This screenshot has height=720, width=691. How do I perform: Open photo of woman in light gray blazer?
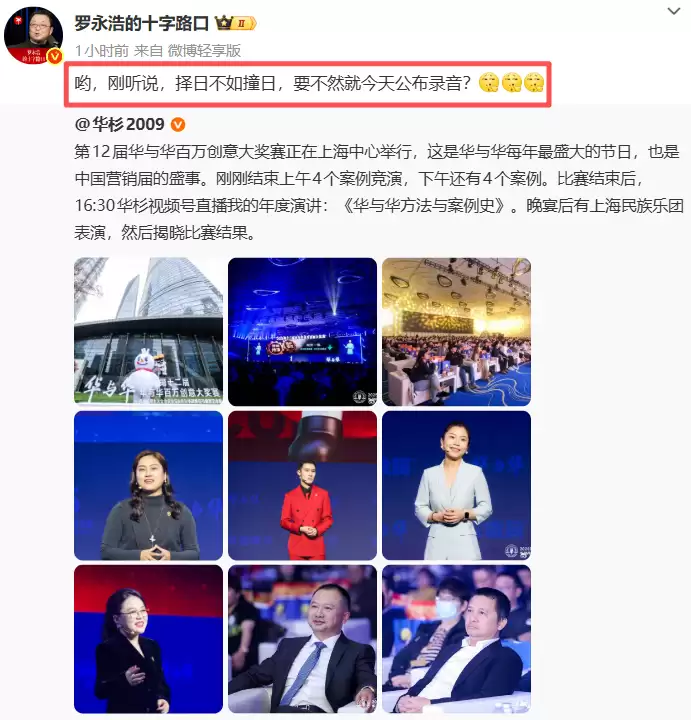click(456, 485)
